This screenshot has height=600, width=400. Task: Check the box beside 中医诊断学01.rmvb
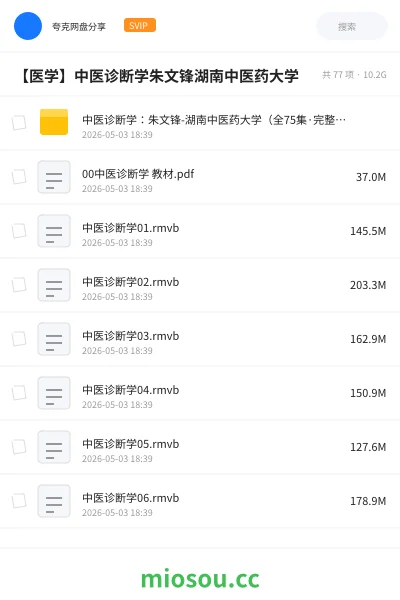point(19,231)
